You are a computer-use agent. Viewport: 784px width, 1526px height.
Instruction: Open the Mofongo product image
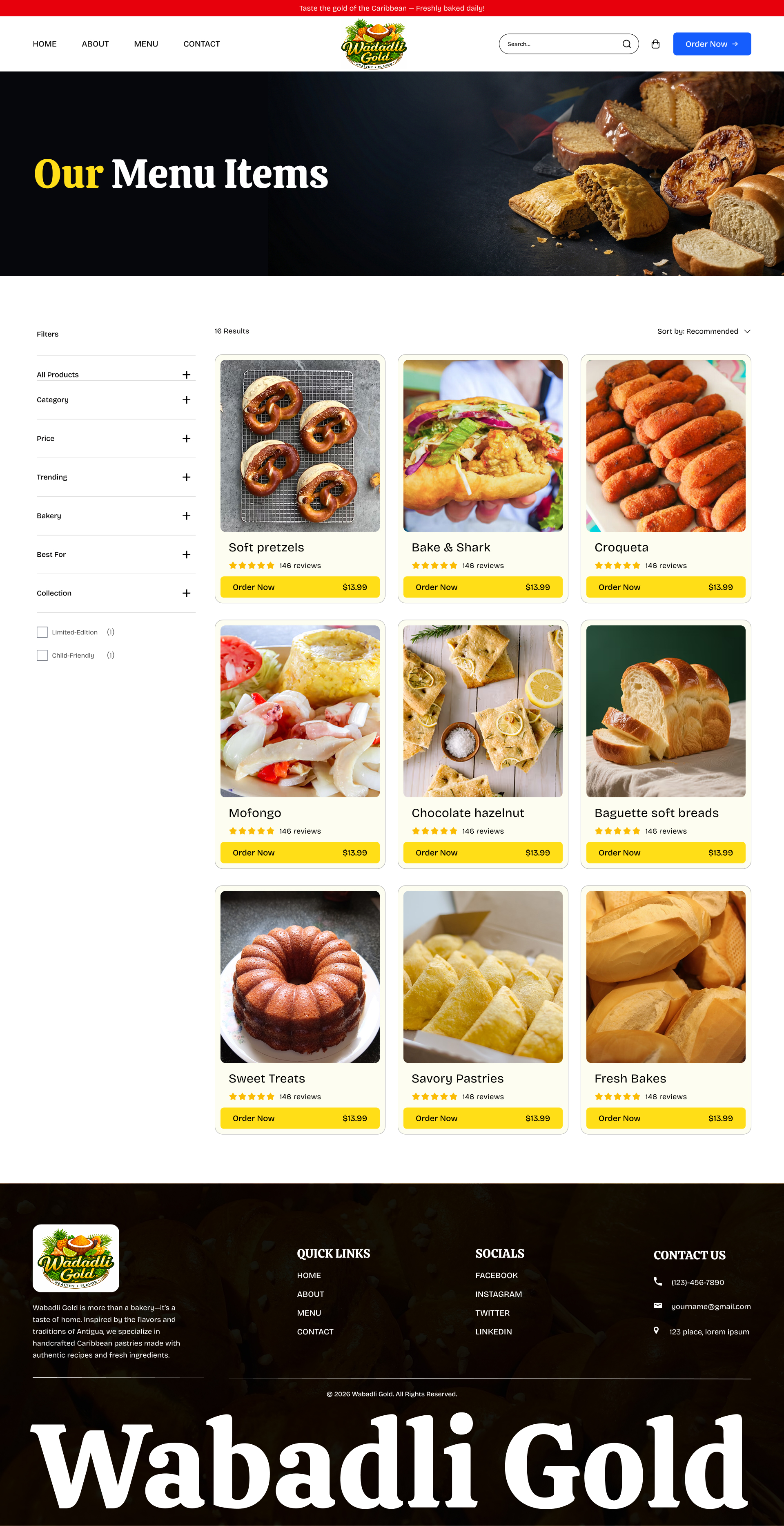[x=300, y=711]
